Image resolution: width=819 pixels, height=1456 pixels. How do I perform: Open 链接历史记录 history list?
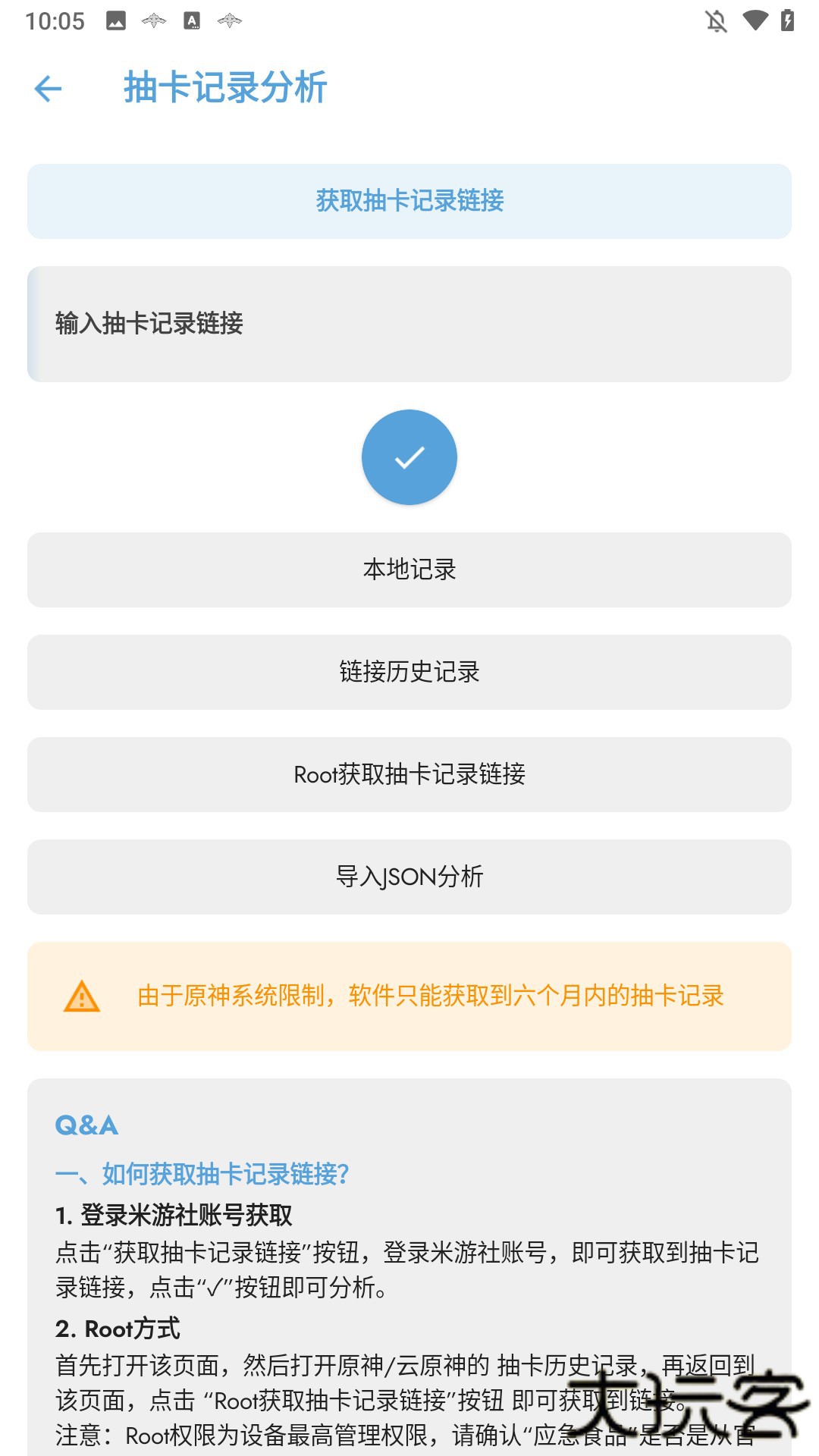tap(409, 673)
